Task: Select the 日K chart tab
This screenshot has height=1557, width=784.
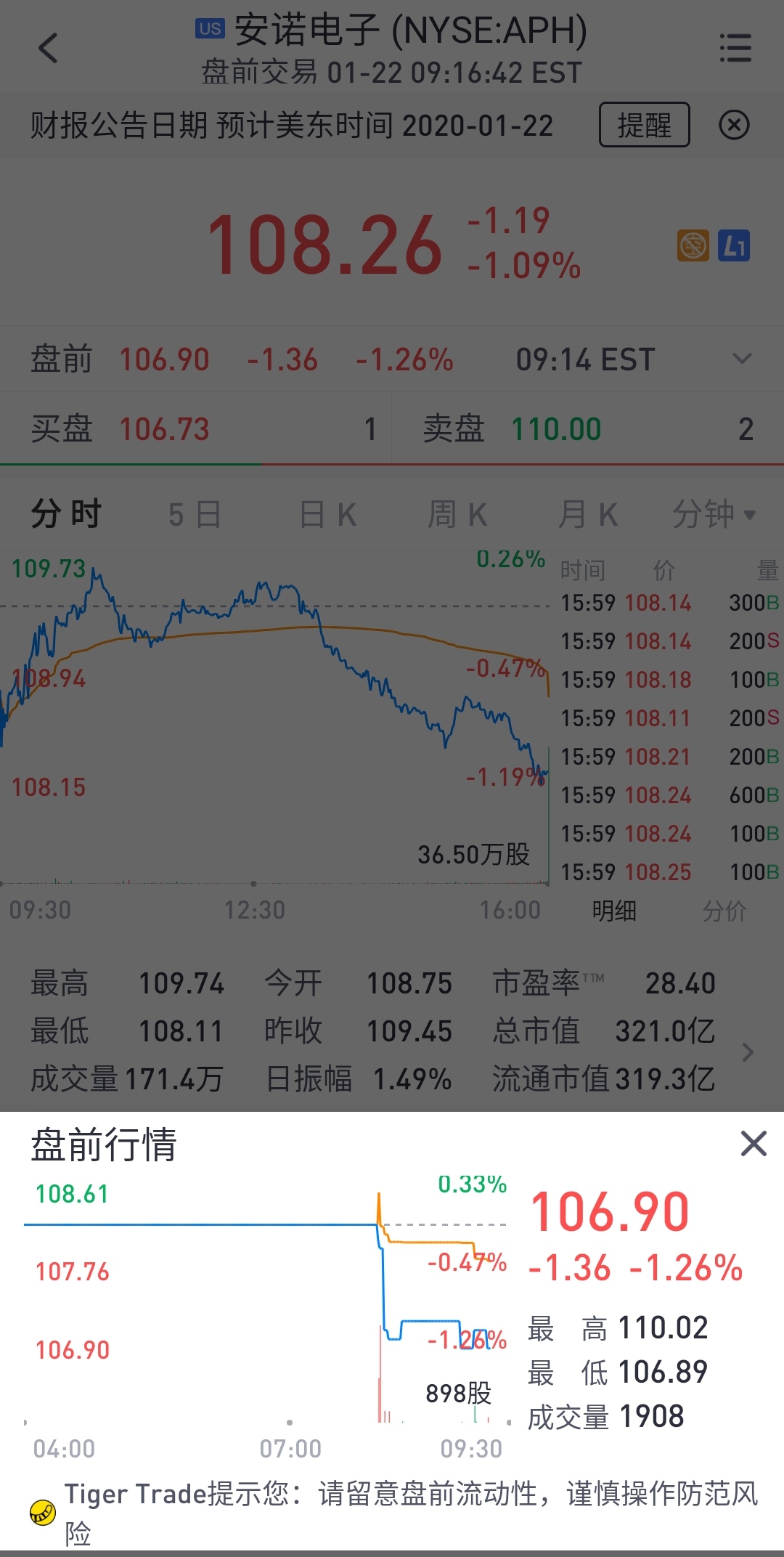Action: [x=328, y=514]
